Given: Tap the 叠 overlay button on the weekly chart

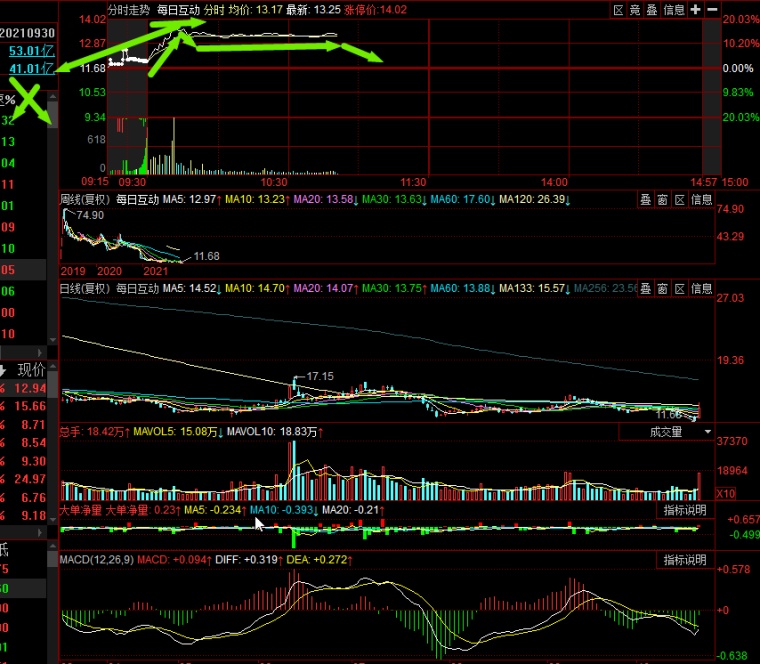Looking at the screenshot, I should (x=646, y=200).
